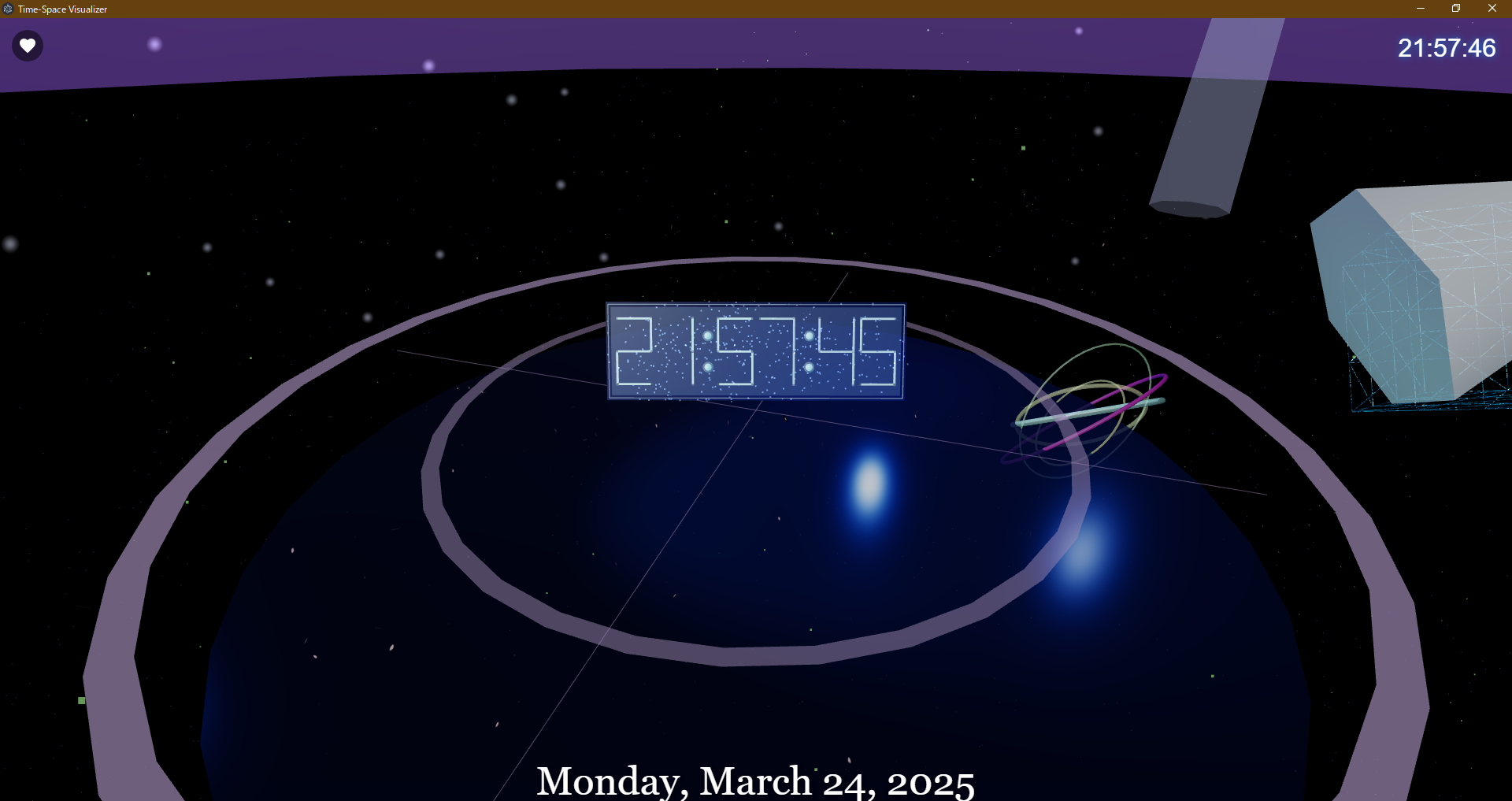Close the Time-Space Visualizer window
The height and width of the screenshot is (801, 1512).
point(1492,9)
